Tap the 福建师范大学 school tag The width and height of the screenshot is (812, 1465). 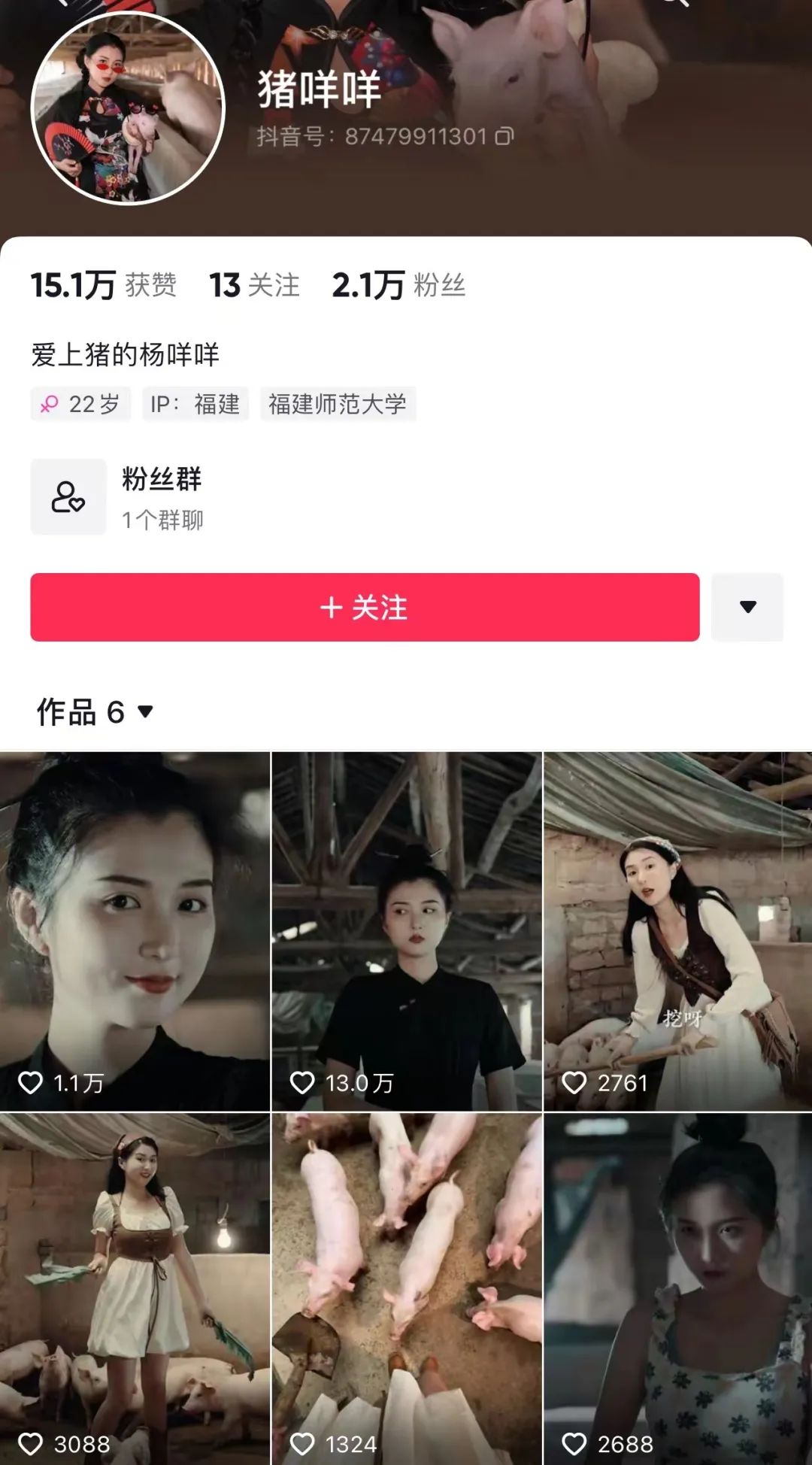coord(338,404)
